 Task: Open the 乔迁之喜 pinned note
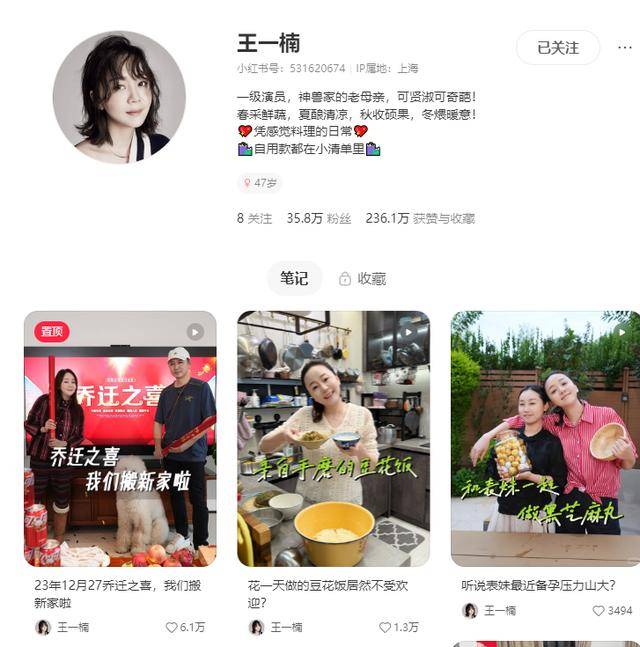tap(120, 438)
